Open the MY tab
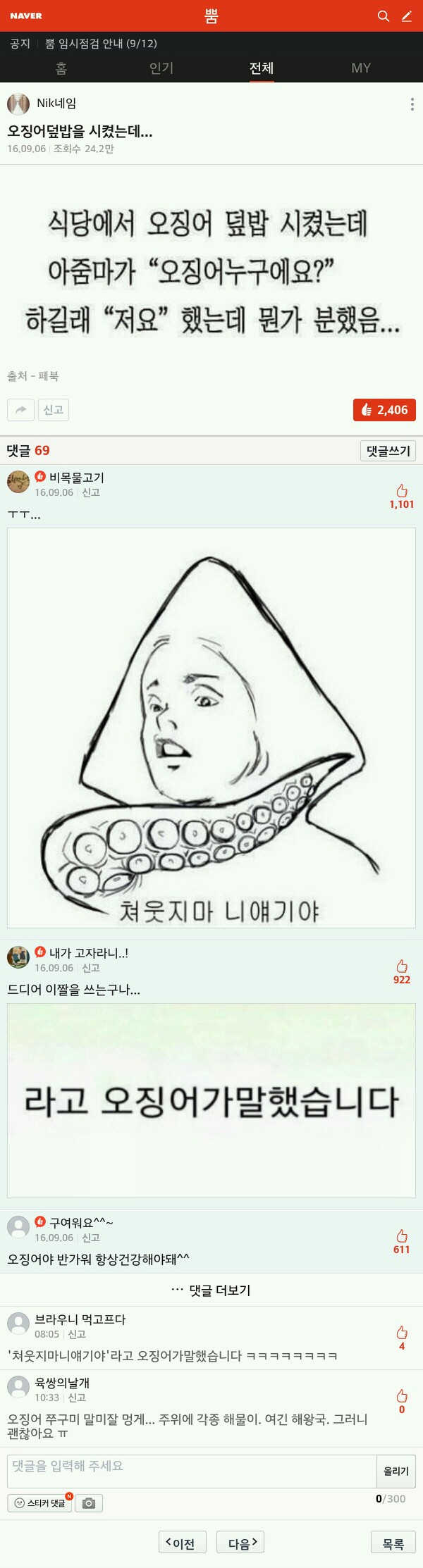The width and height of the screenshot is (423, 1568). point(360,68)
